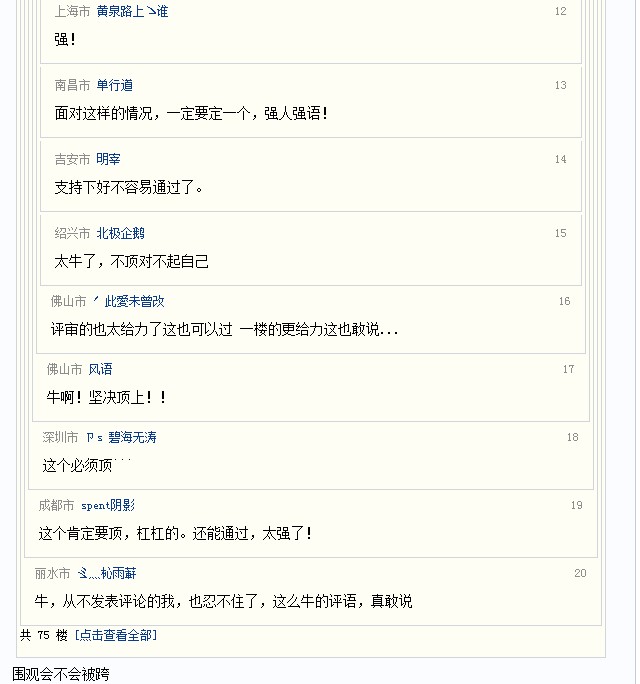Tap the username 北极企鹅
Image resolution: width=640 pixels, height=684 pixels.
pyautogui.click(x=120, y=234)
